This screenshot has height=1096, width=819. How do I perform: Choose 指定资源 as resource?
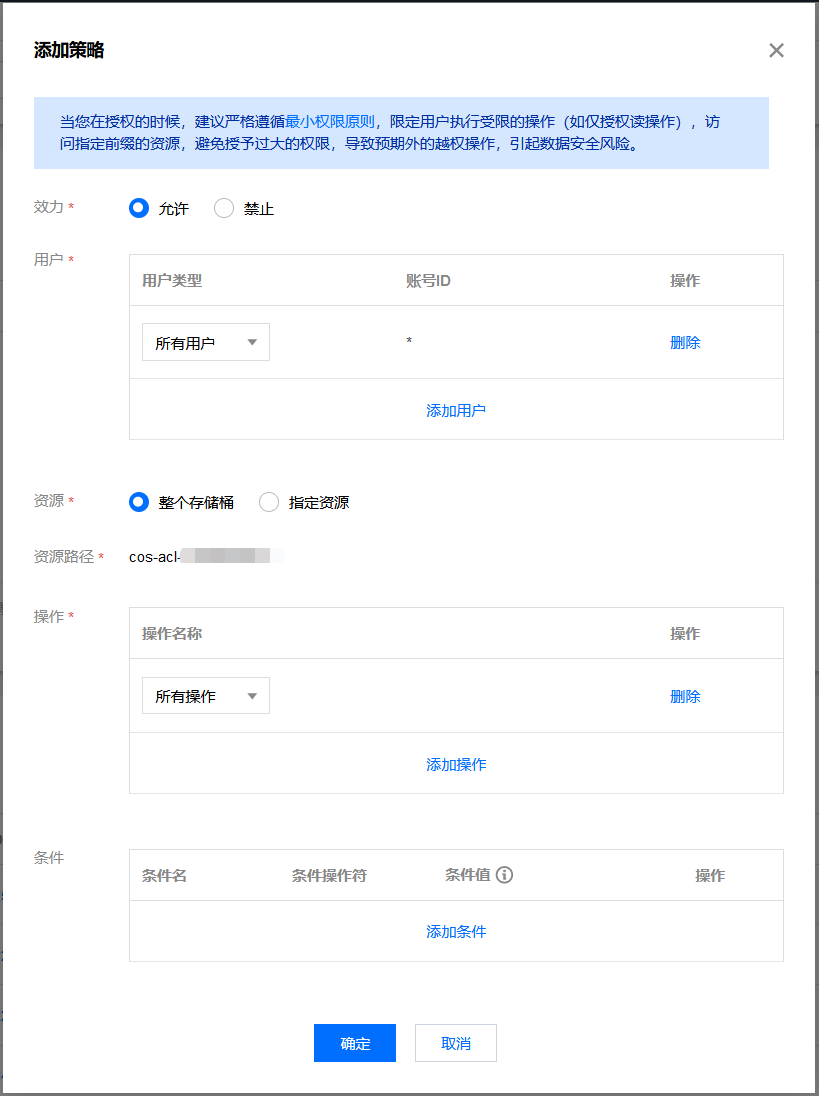(269, 502)
